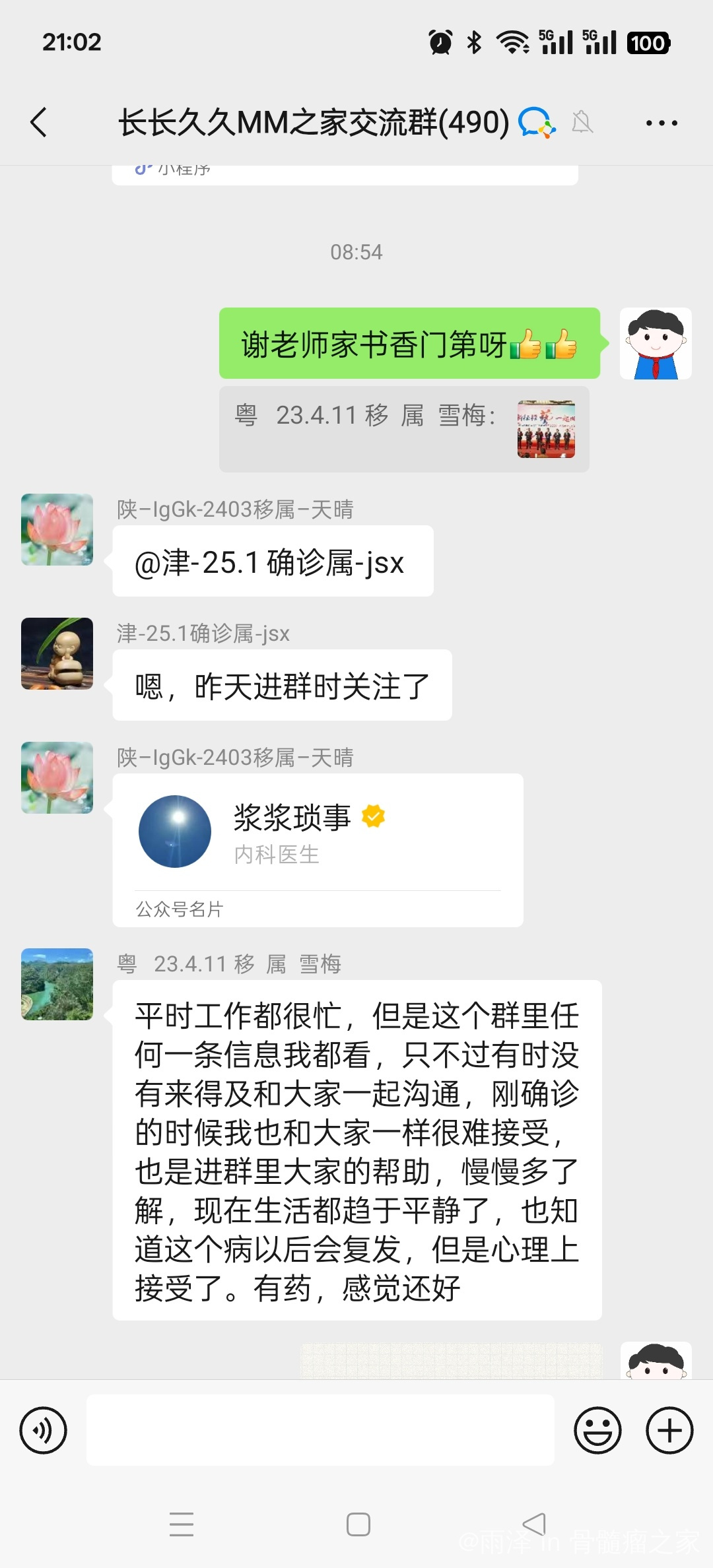This screenshot has height=1568, width=713.
Task: Open 雪梅's landscape avatar profile
Action: pyautogui.click(x=57, y=984)
